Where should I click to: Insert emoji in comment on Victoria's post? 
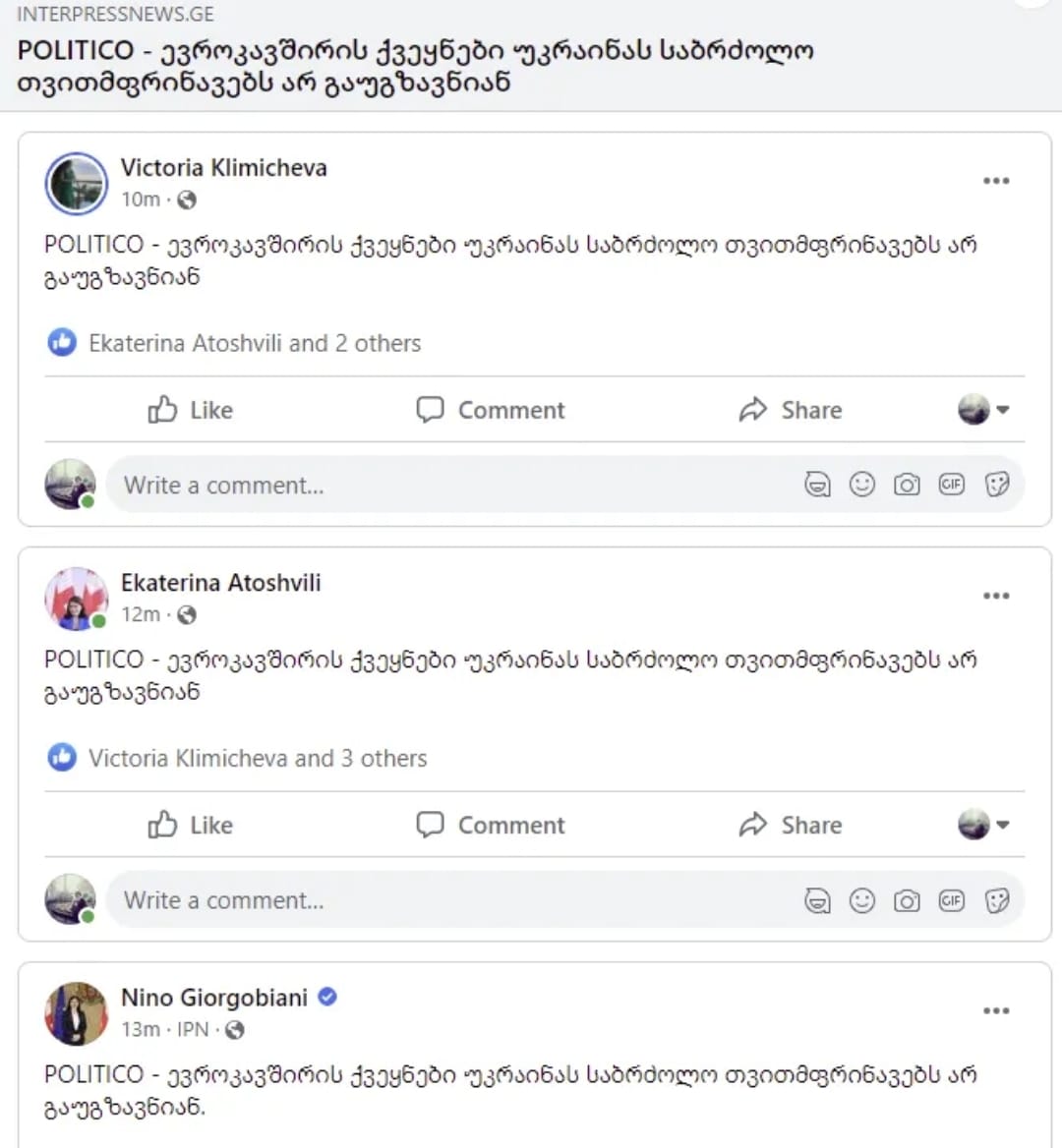point(862,485)
